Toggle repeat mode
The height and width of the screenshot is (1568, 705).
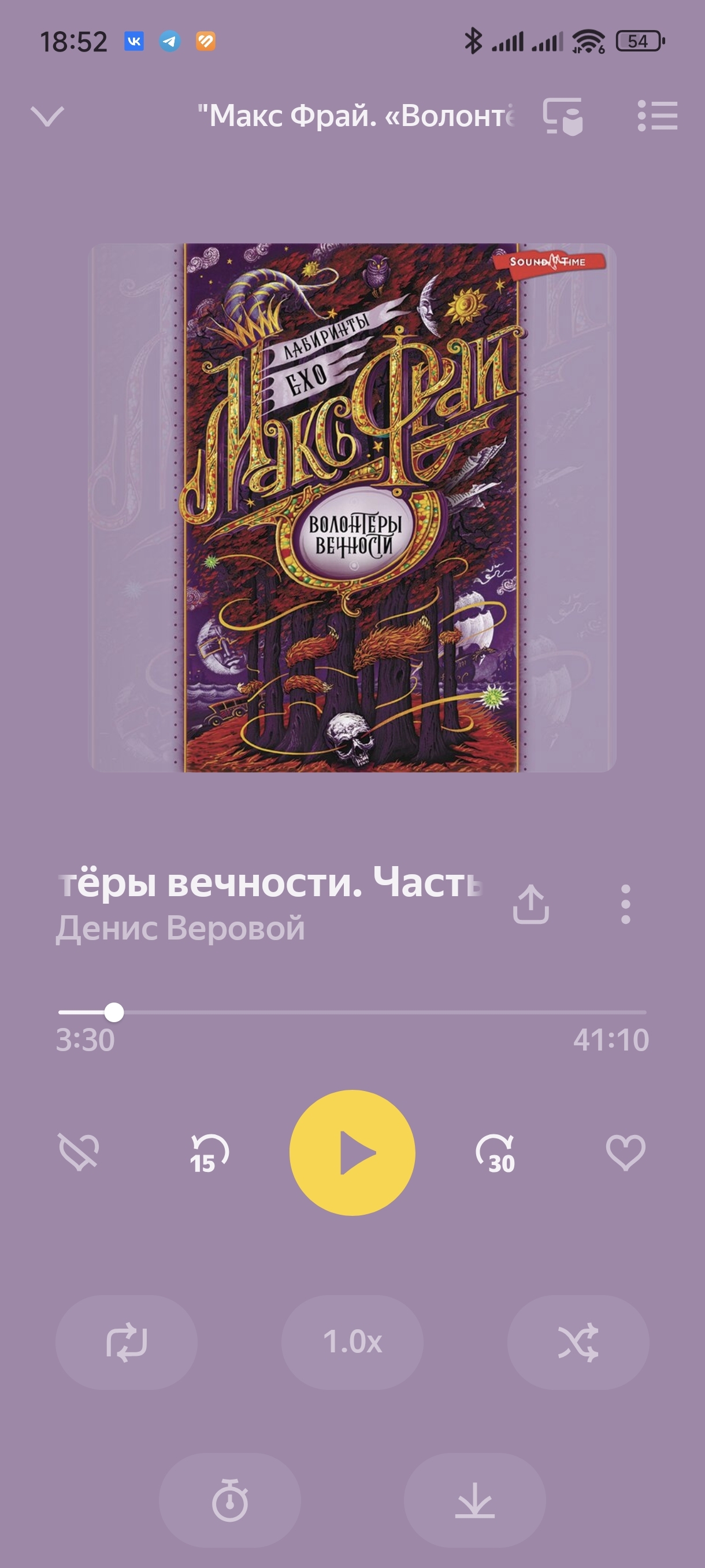127,1341
